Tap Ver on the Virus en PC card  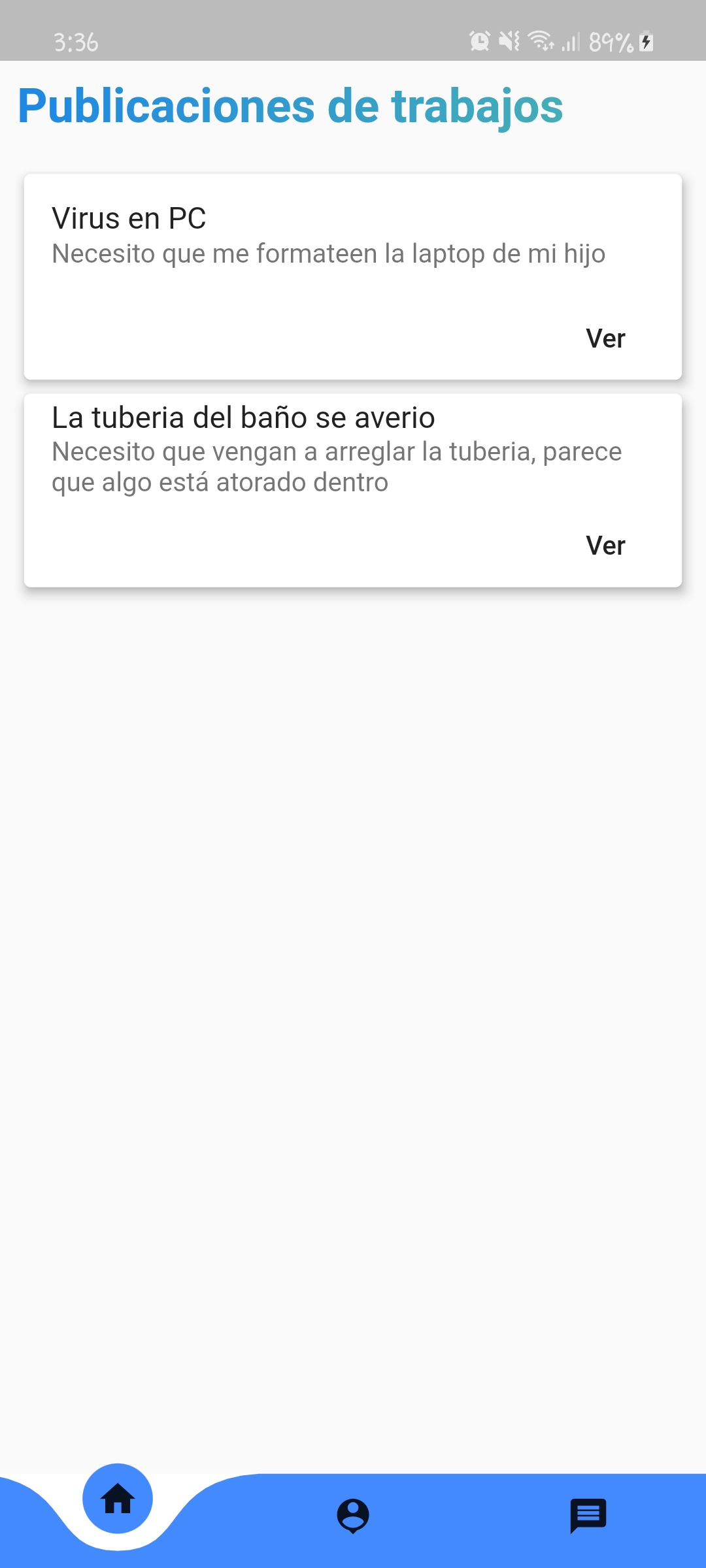[605, 338]
